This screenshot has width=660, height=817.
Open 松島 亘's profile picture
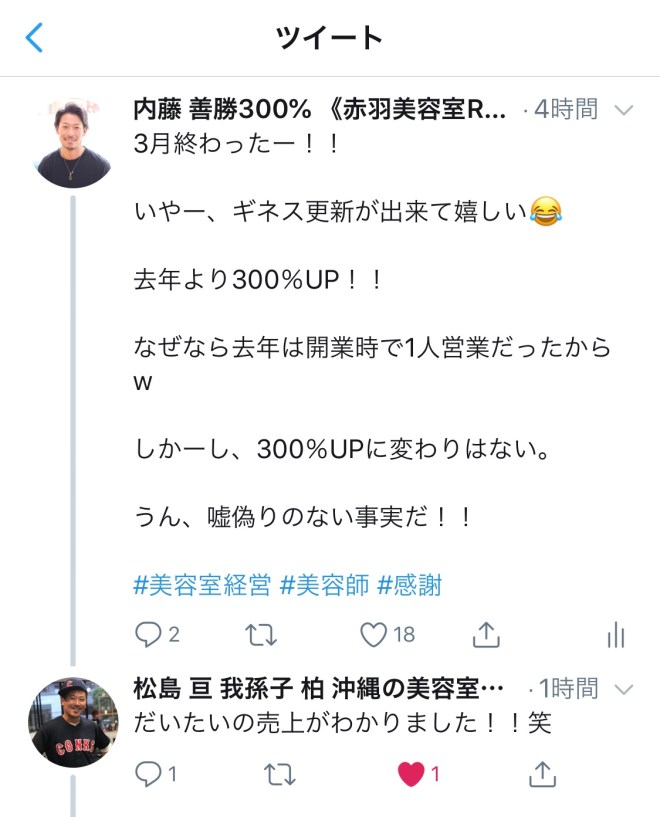click(74, 721)
